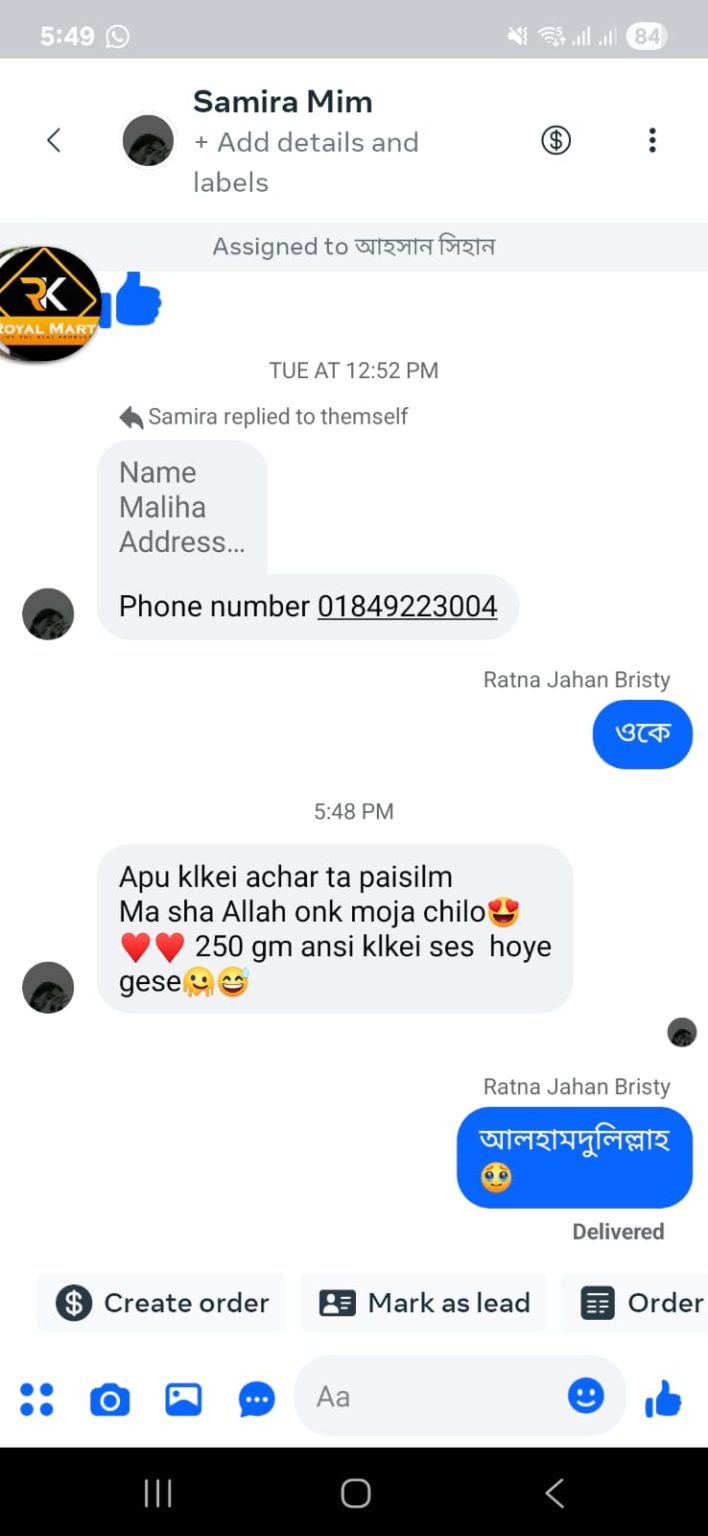
Task: Go back from Samira Mim's chat
Action: click(54, 141)
